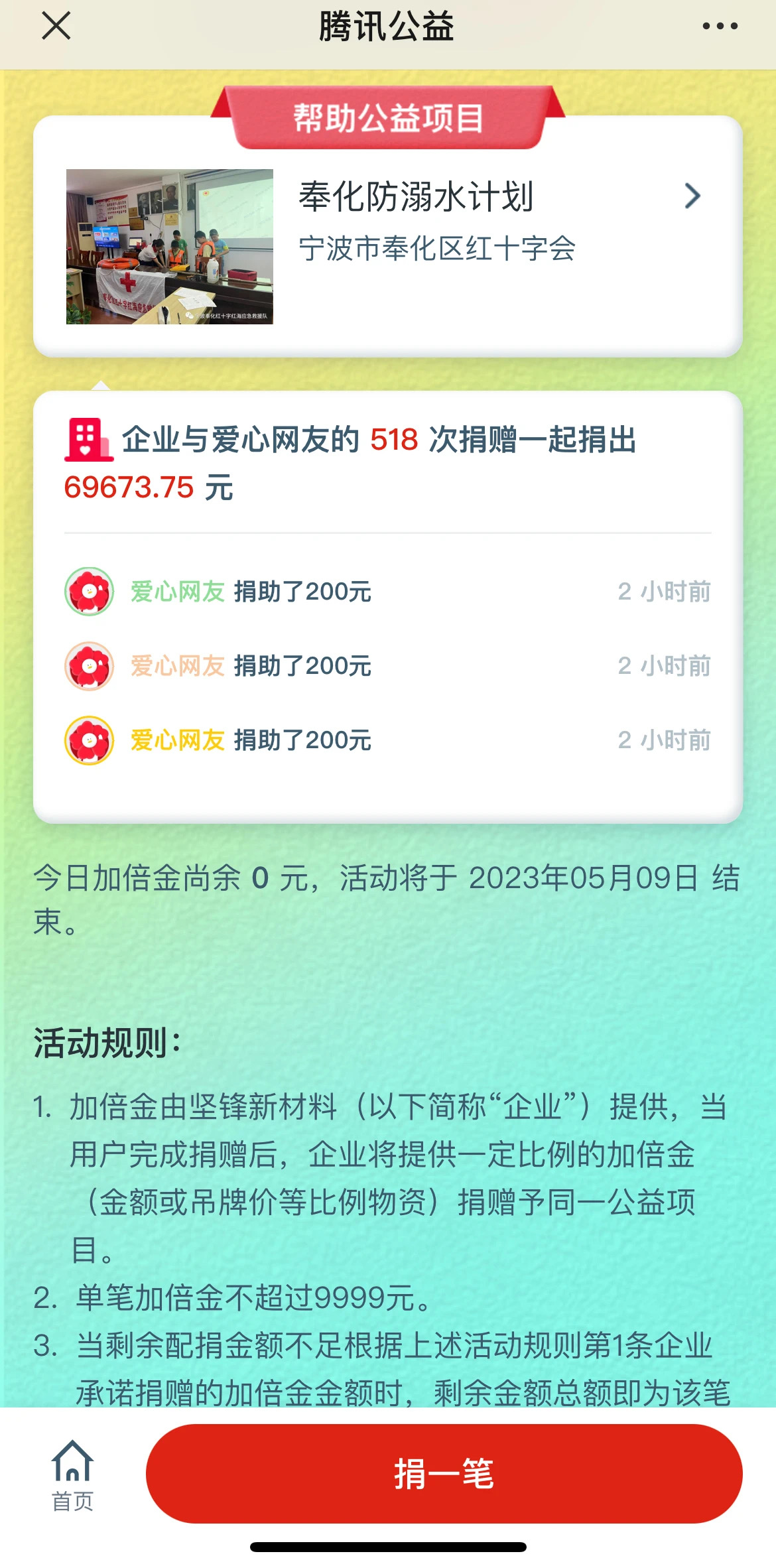Tap the red 捐一笔 donate button
Viewport: 776px width, 1568px height.
pos(444,1473)
